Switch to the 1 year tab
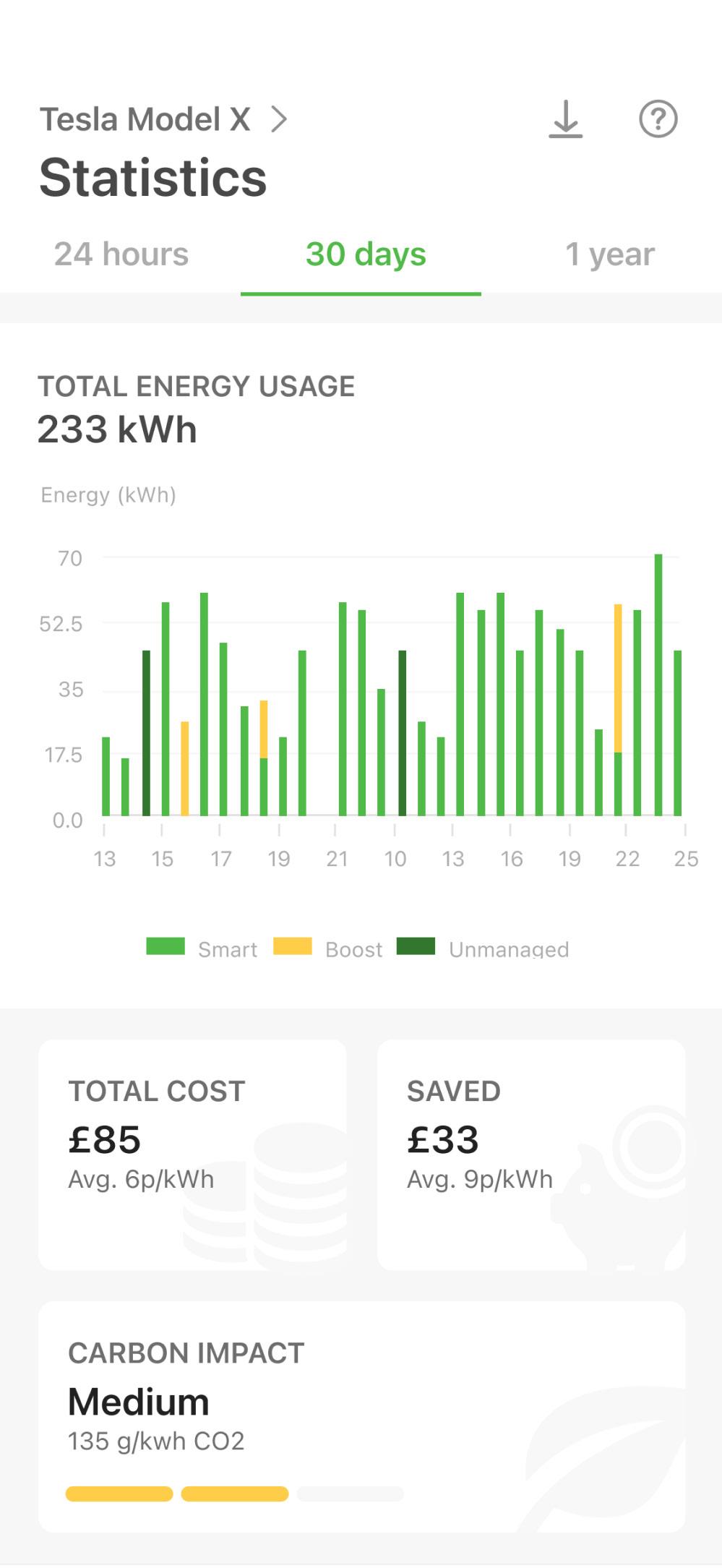Screen dimensions: 722x1568 (x=609, y=254)
